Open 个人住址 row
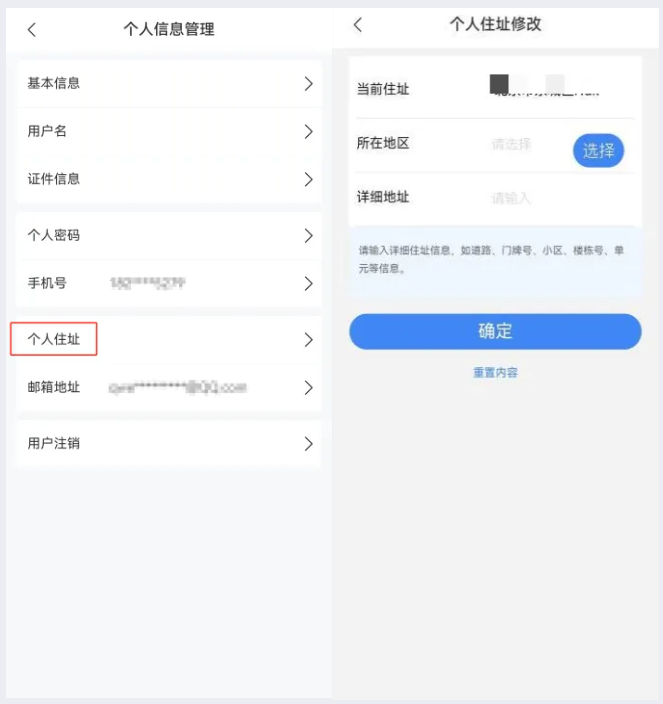The height and width of the screenshot is (704, 663). 168,340
